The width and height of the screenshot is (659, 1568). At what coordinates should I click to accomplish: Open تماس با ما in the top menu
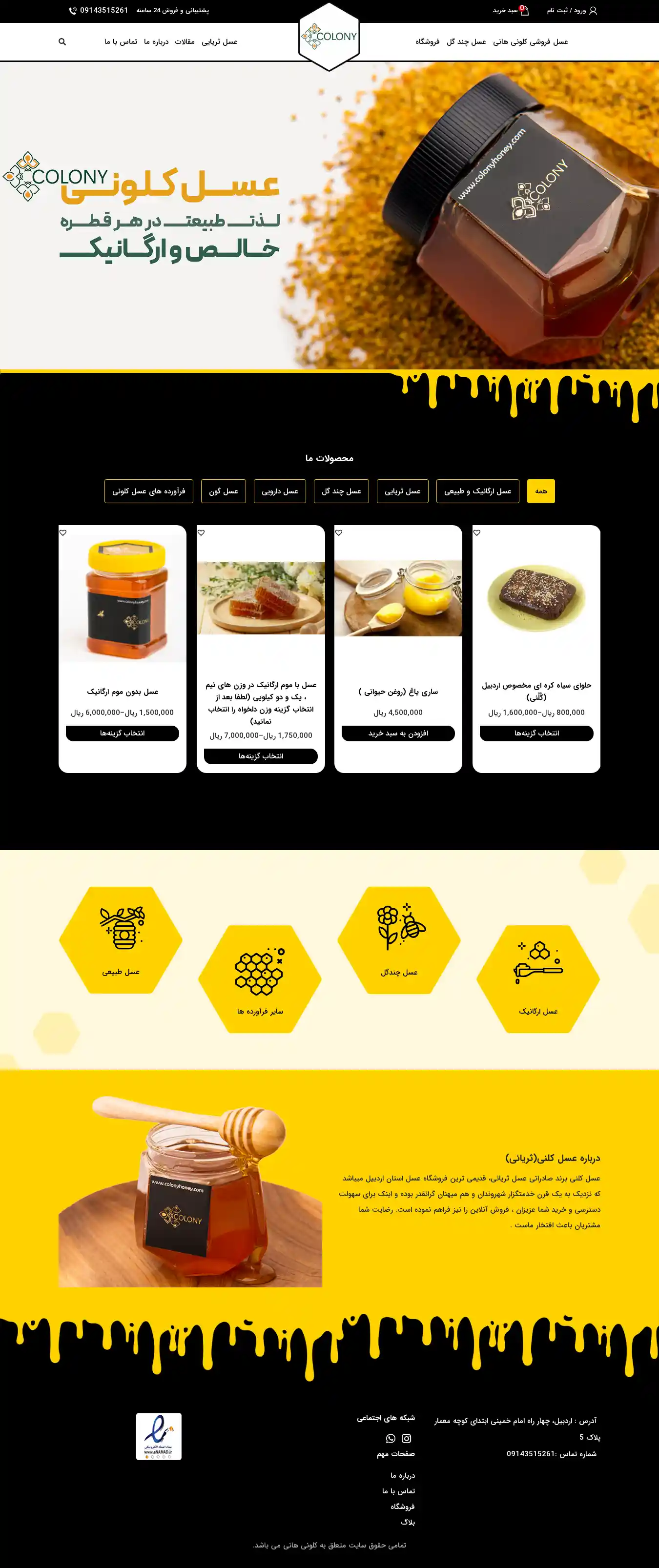121,42
